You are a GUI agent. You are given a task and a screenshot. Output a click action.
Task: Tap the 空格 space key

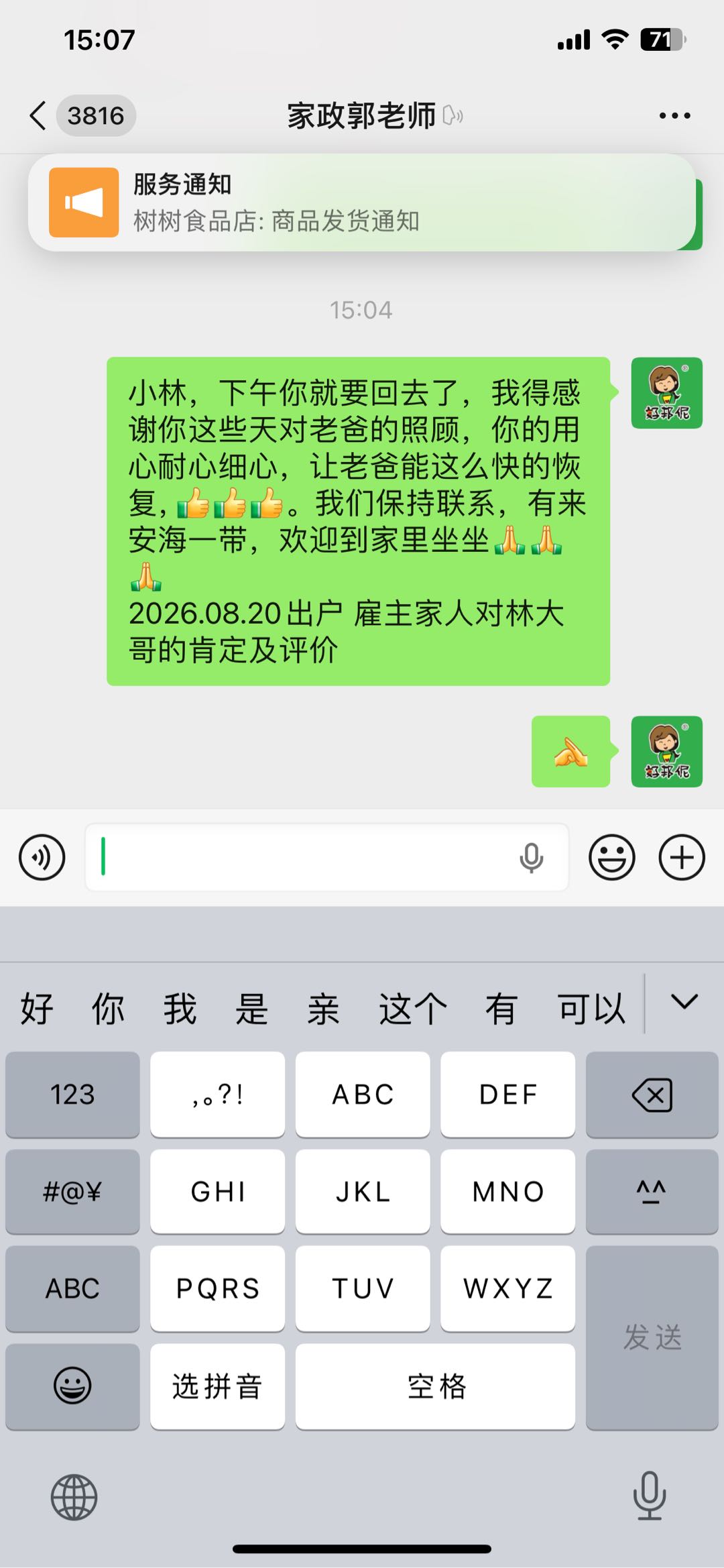[x=435, y=1386]
